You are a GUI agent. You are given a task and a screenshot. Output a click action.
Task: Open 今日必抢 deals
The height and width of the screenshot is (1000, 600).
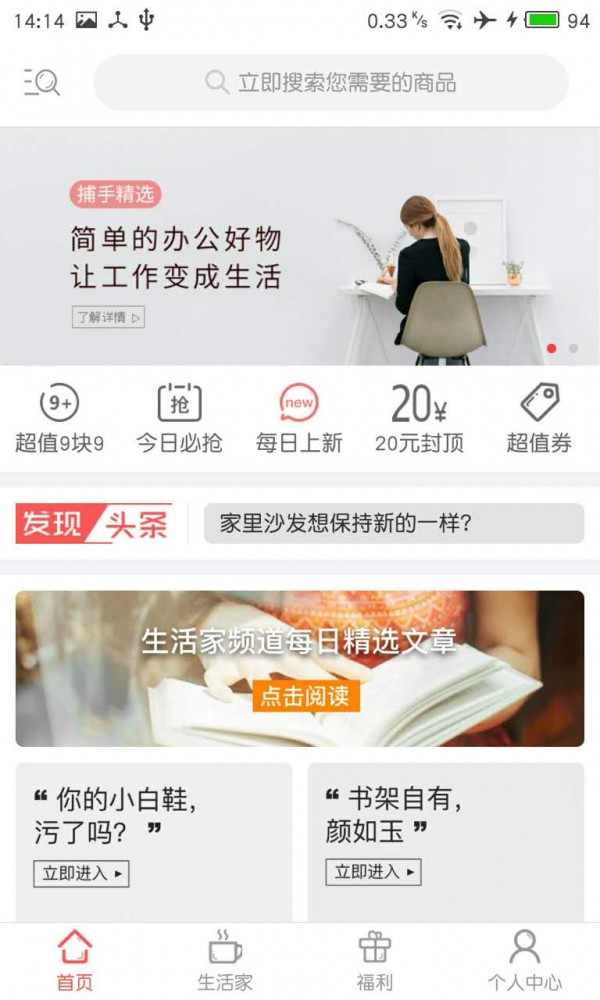point(179,420)
